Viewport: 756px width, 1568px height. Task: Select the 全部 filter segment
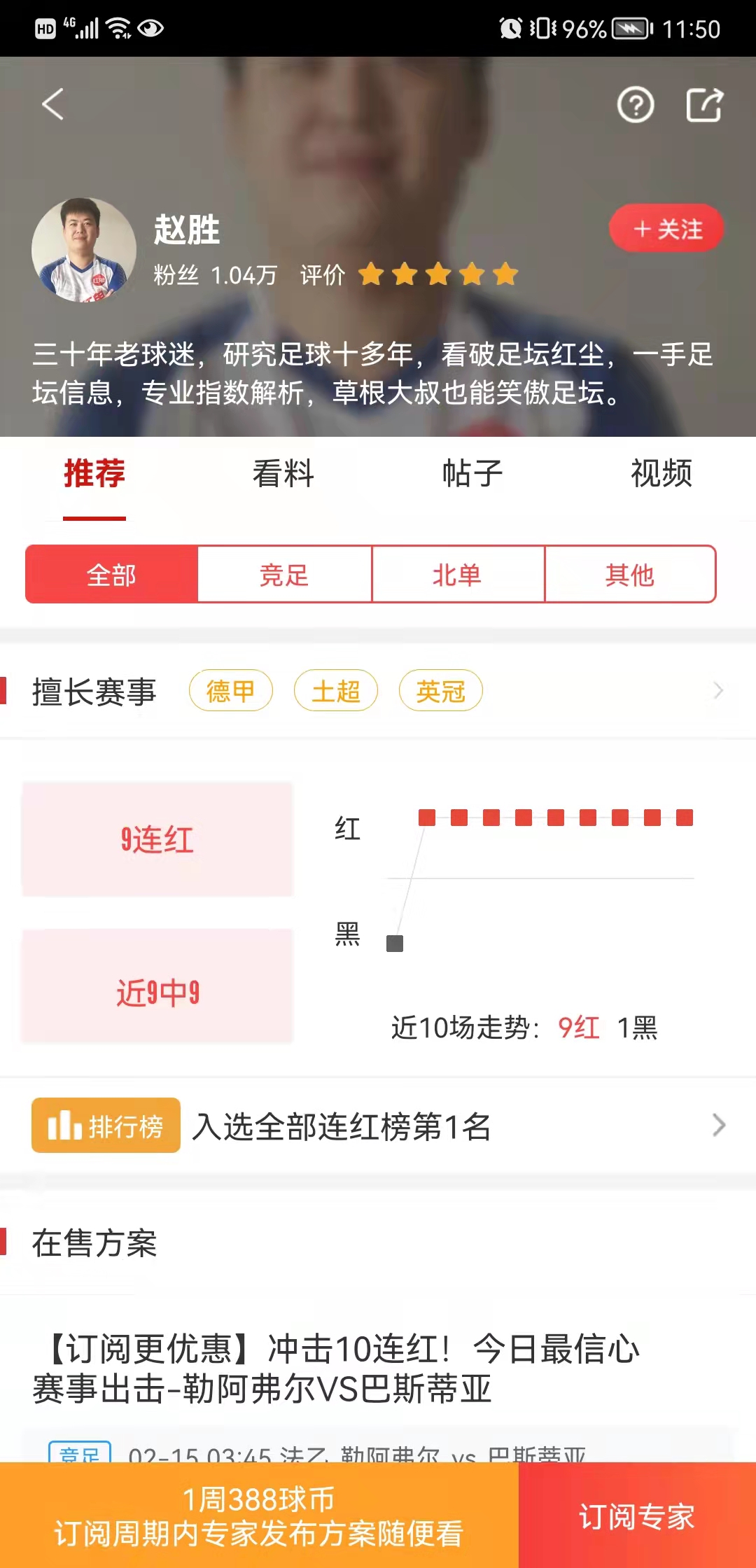pyautogui.click(x=112, y=575)
